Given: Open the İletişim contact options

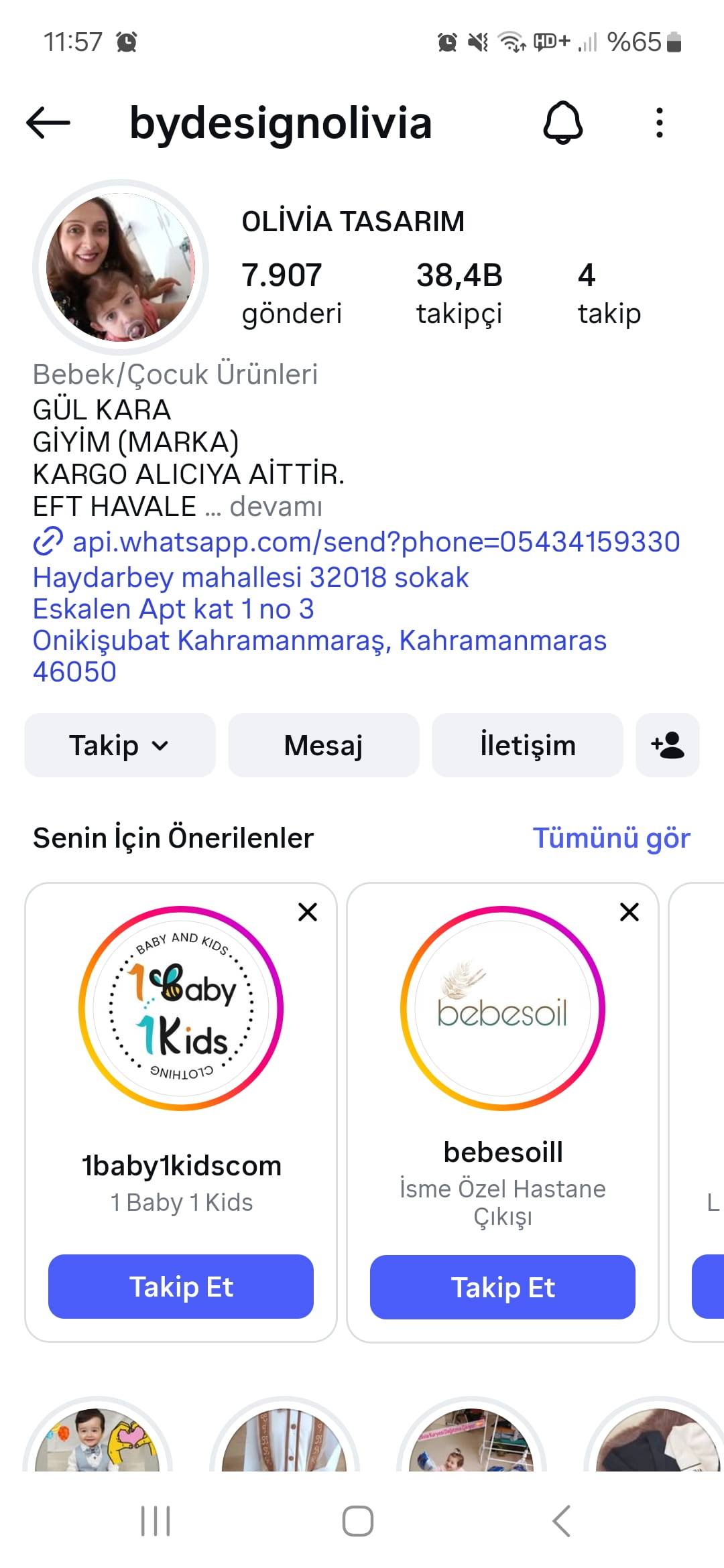Looking at the screenshot, I should pos(528,745).
